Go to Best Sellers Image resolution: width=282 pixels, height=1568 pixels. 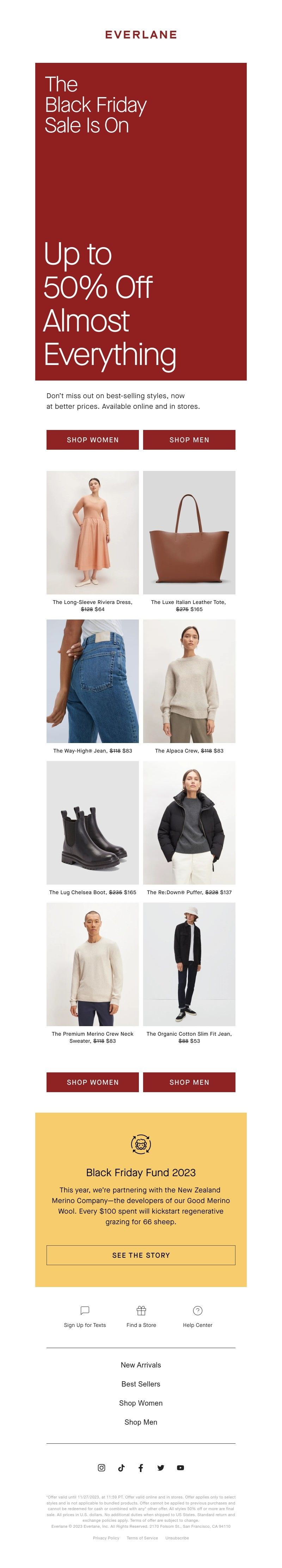(141, 1384)
